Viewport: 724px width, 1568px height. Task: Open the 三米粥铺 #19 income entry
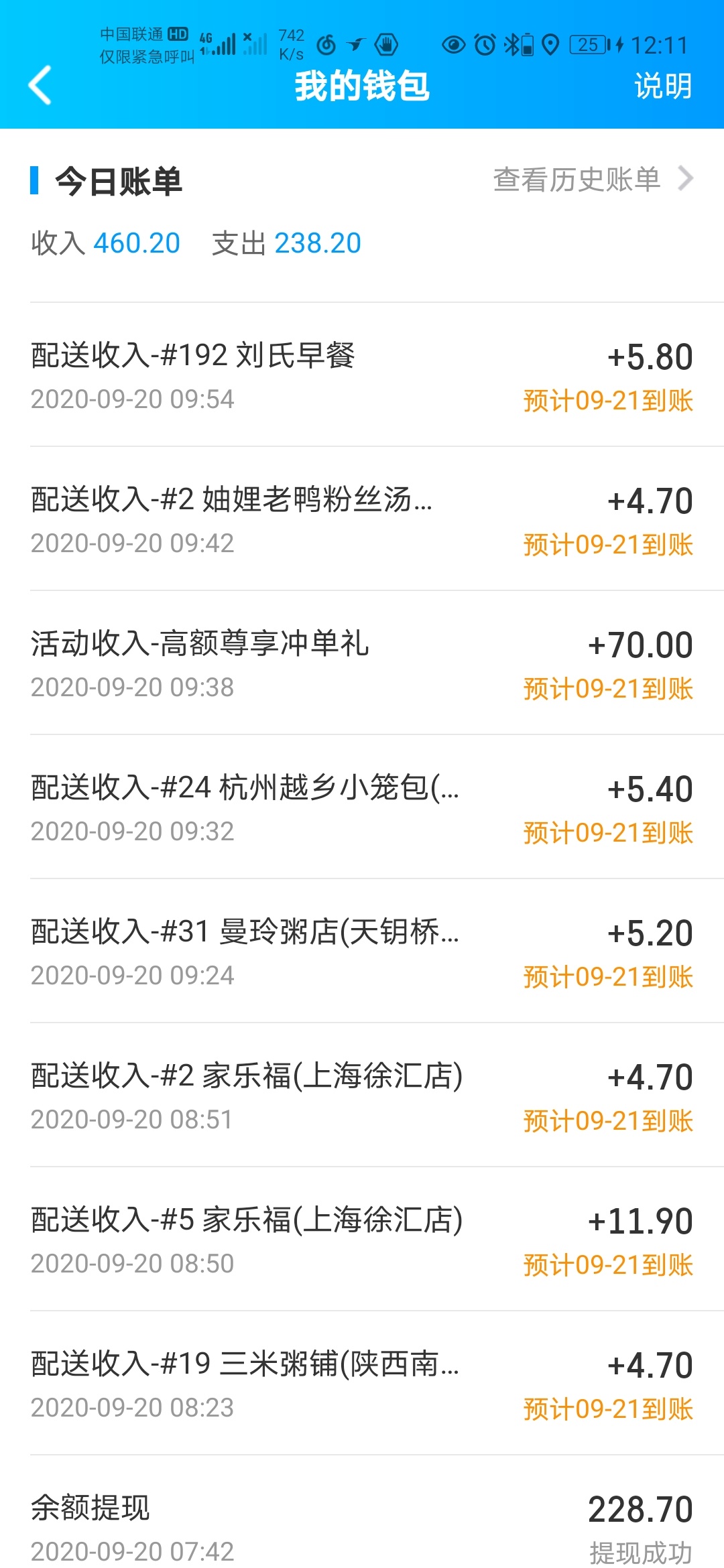(x=362, y=1383)
